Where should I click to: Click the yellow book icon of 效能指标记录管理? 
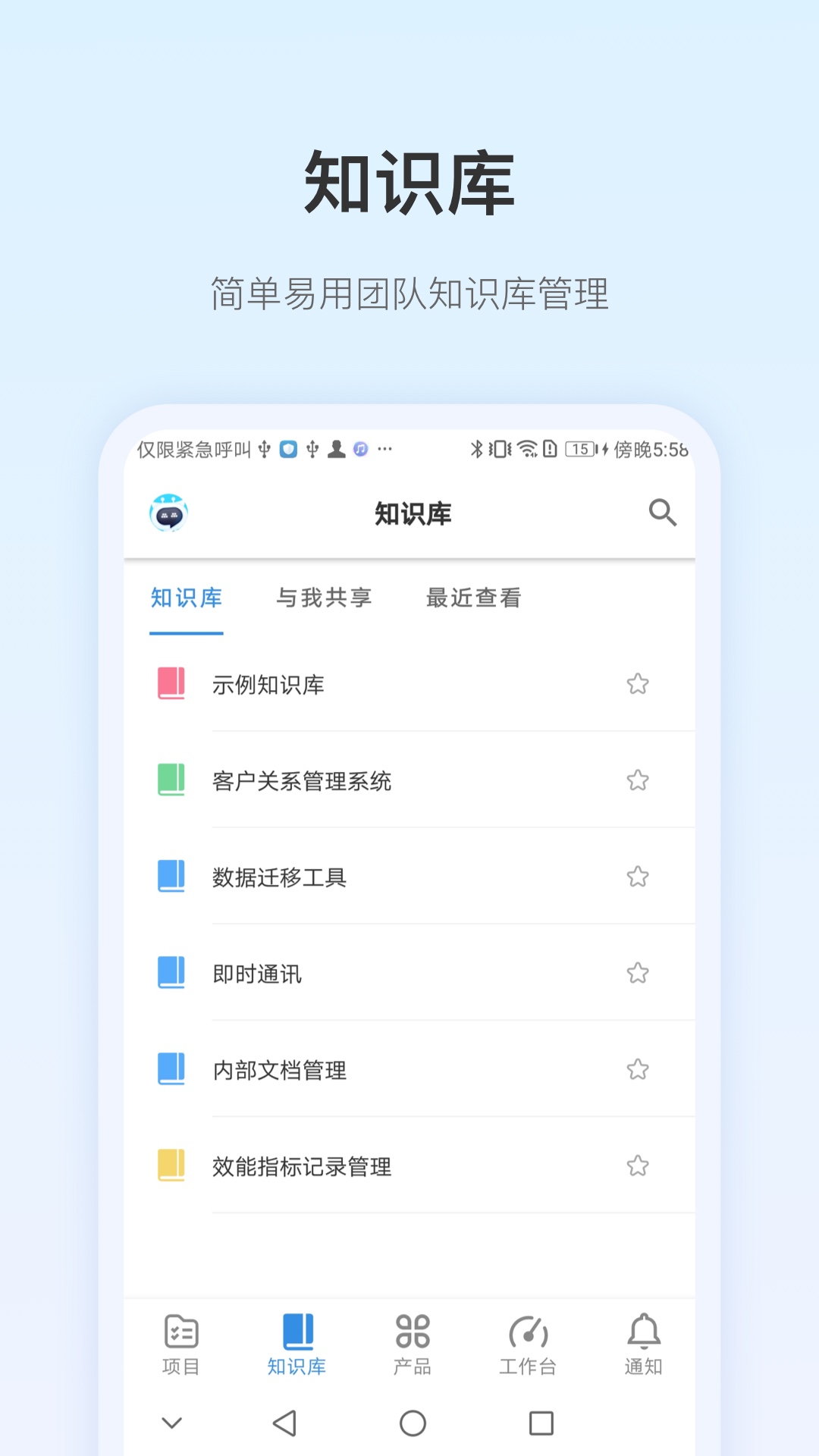pos(172,1166)
